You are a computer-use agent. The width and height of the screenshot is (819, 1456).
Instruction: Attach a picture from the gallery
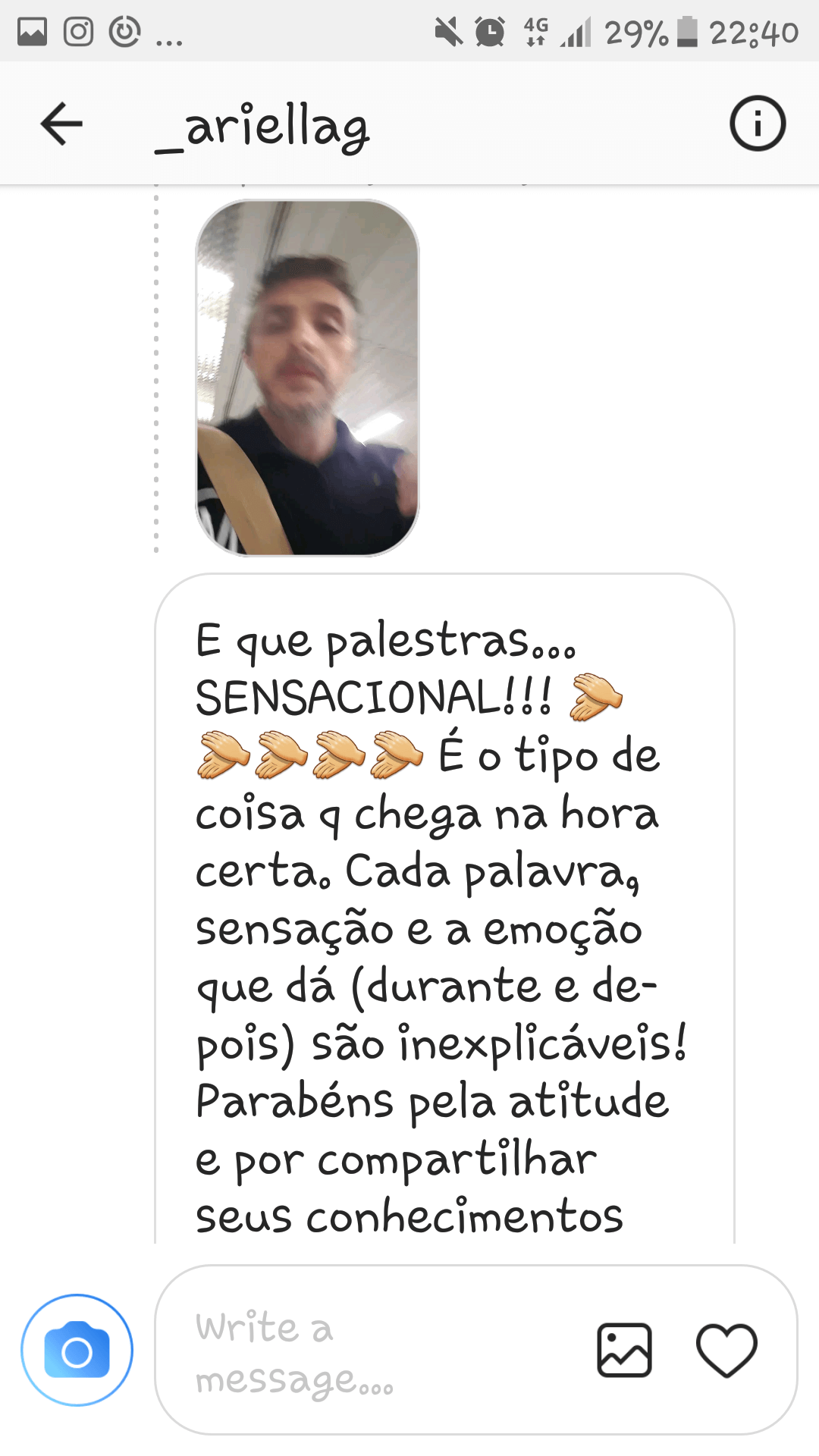click(x=624, y=1351)
